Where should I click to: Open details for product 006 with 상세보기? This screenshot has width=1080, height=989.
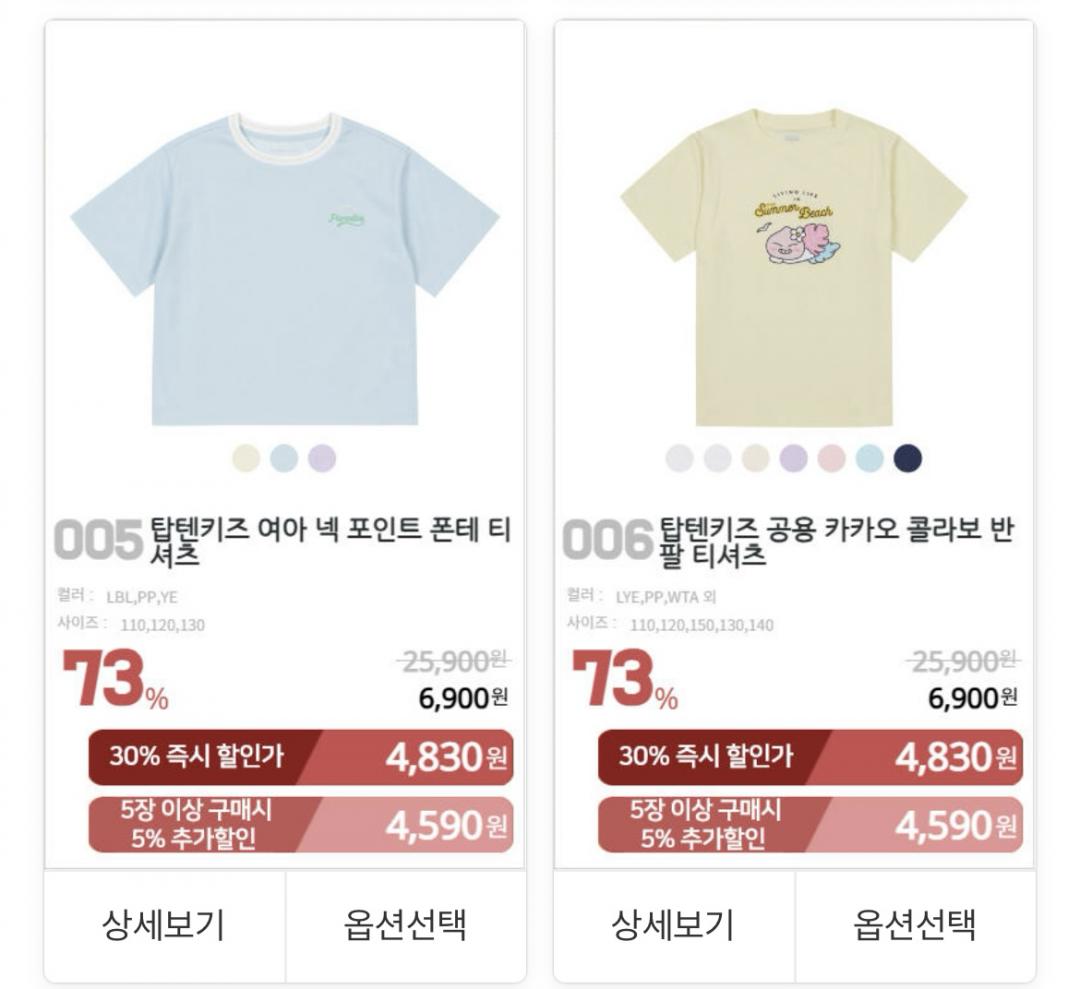pos(674,925)
